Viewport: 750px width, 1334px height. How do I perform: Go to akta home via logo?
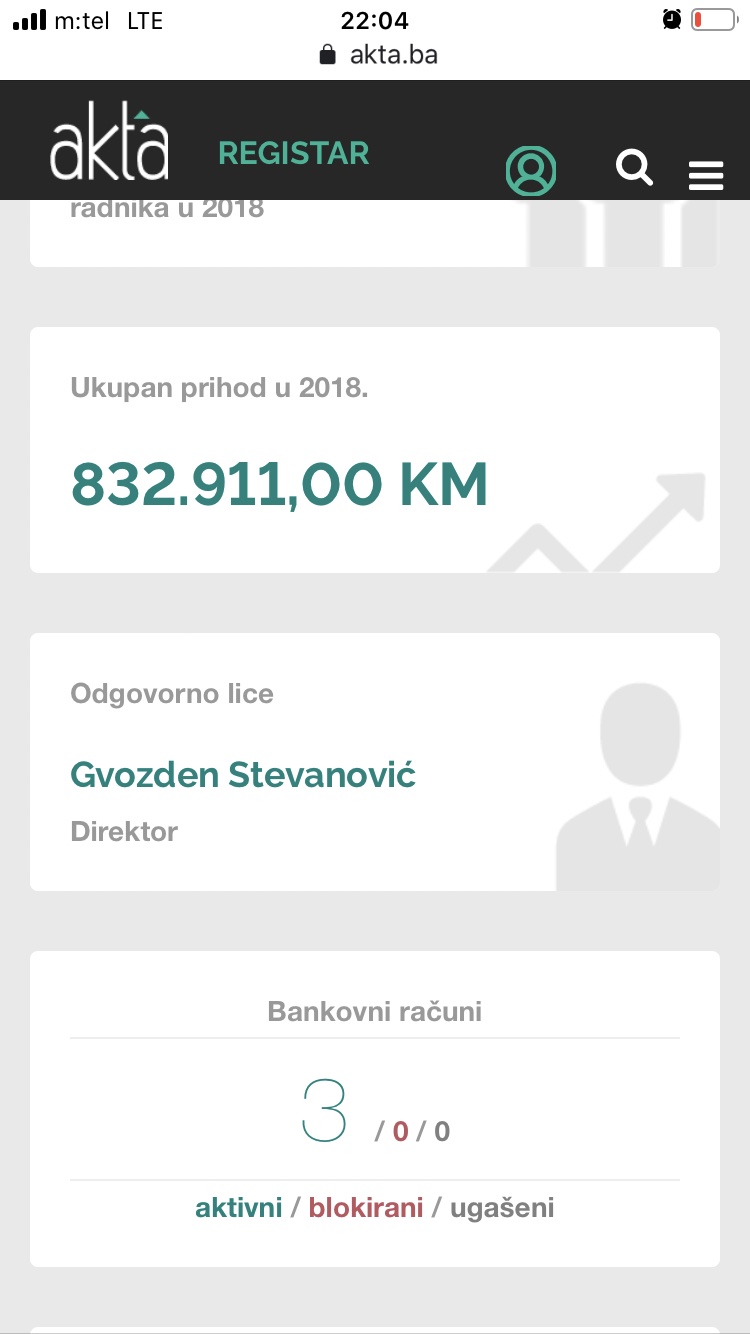[109, 141]
